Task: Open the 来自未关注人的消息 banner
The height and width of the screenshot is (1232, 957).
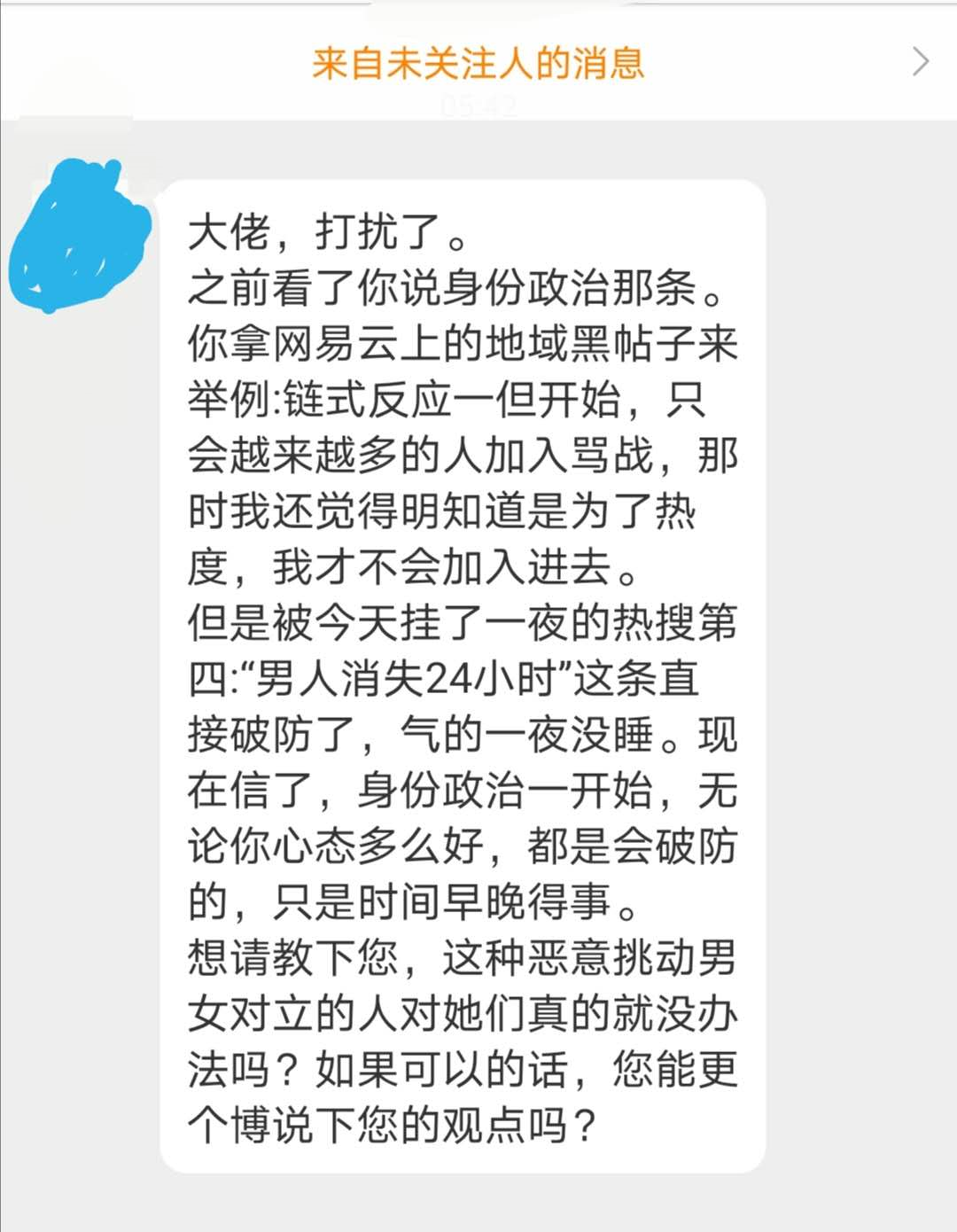Action: point(478,62)
